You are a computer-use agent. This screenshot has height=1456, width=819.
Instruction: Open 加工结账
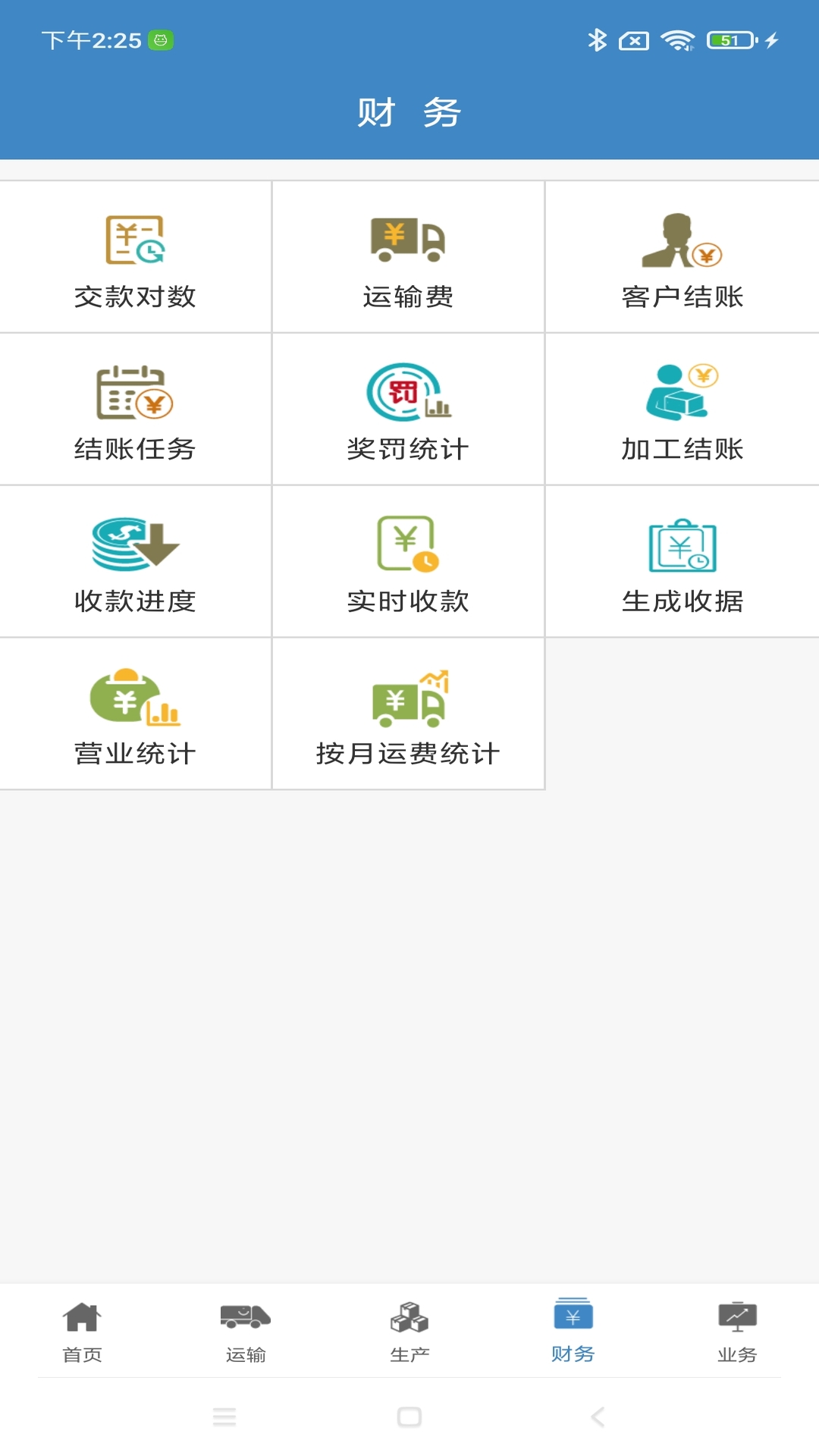[682, 409]
